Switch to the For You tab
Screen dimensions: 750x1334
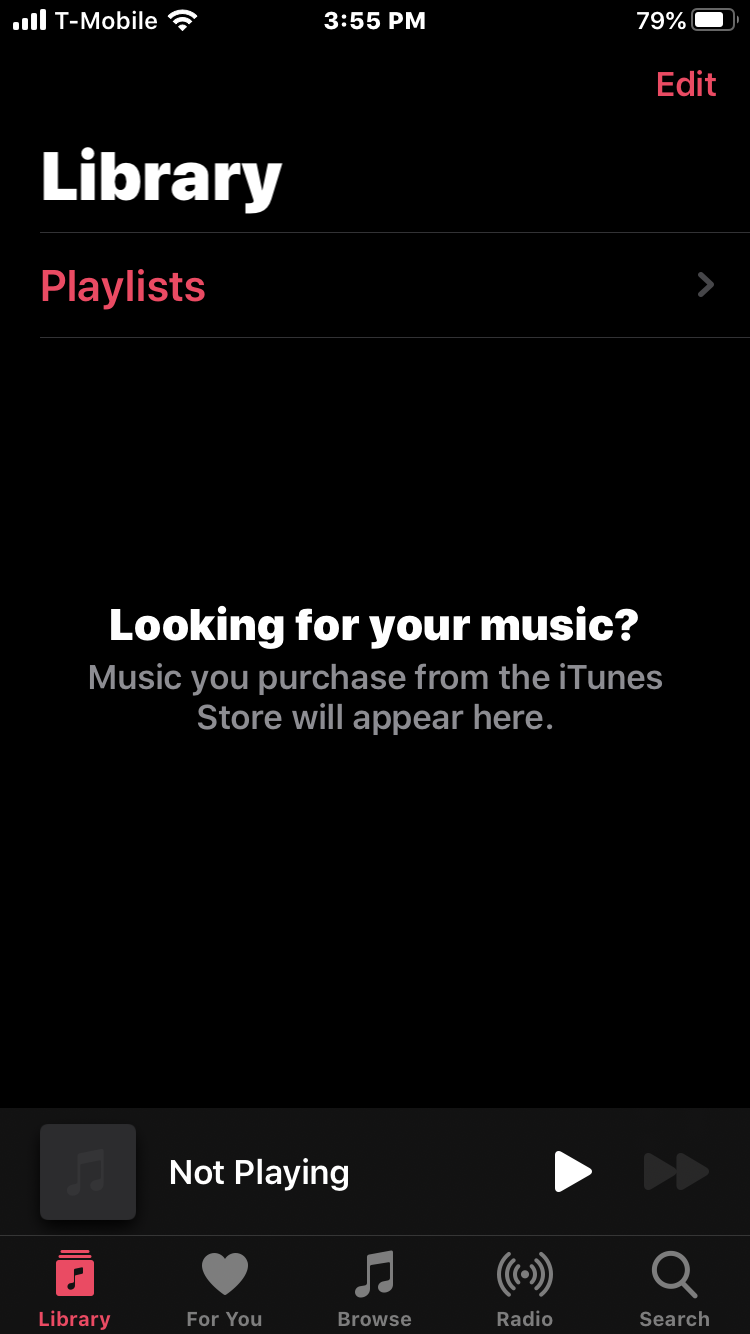[x=224, y=1289]
